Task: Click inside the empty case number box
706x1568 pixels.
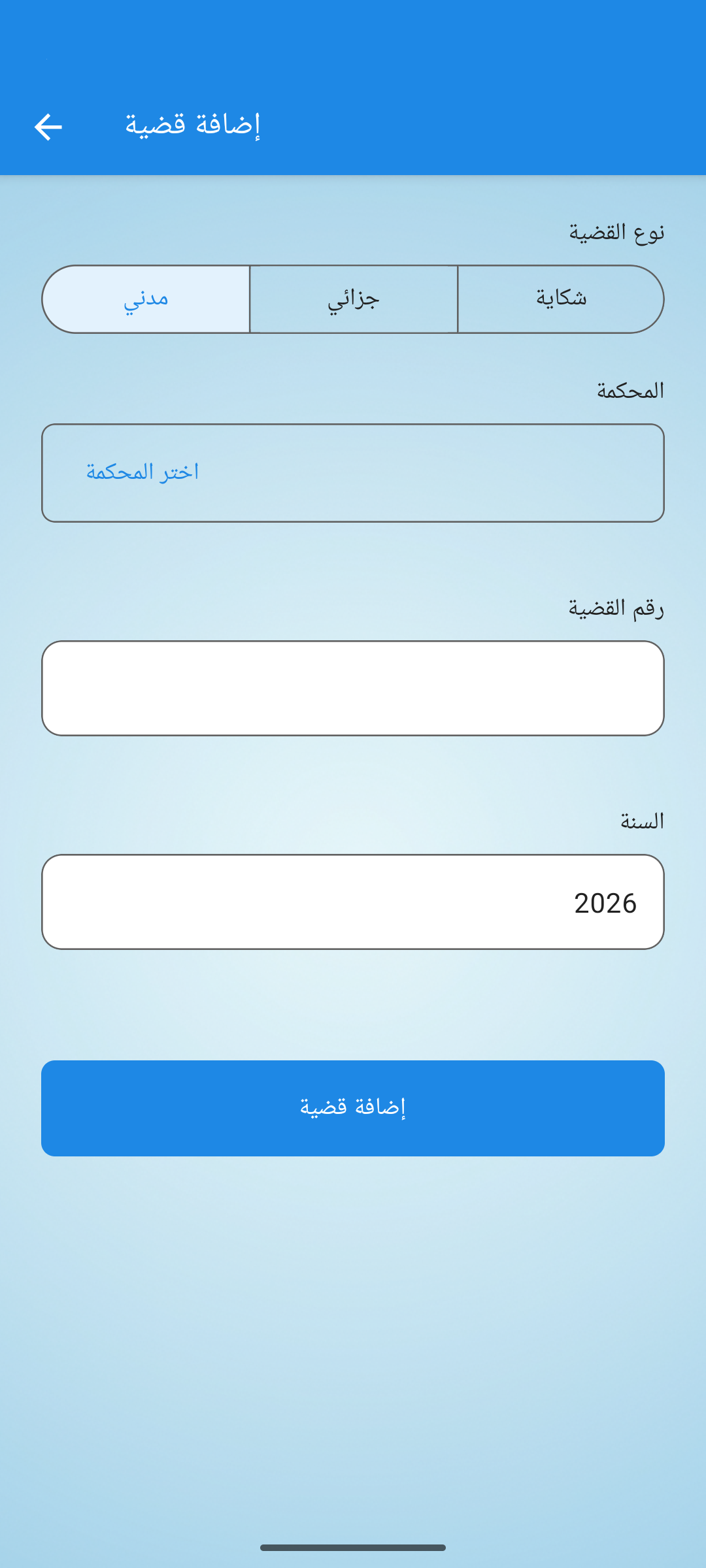Action: coord(353,687)
